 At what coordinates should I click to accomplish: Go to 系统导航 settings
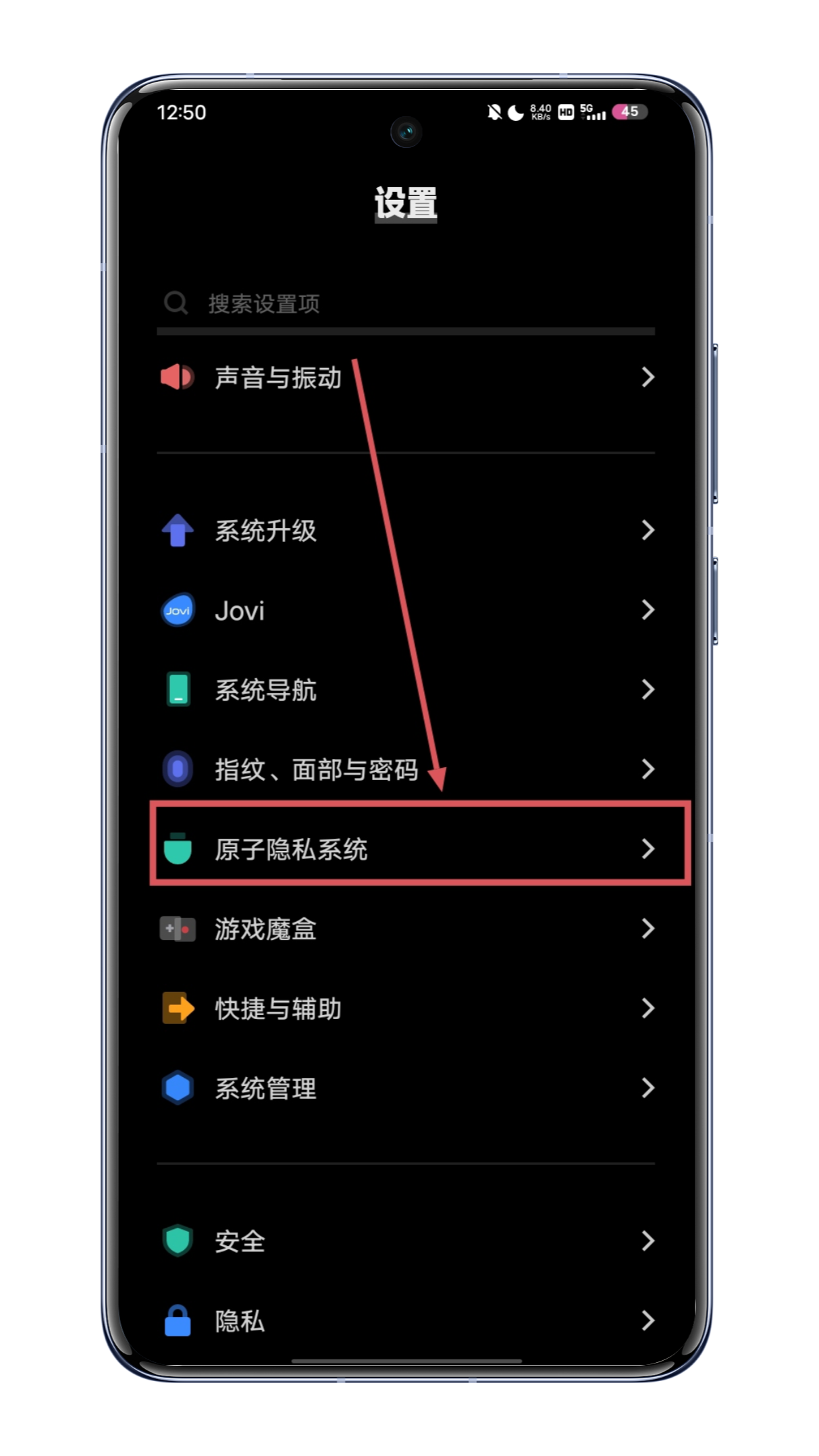pyautogui.click(x=405, y=690)
